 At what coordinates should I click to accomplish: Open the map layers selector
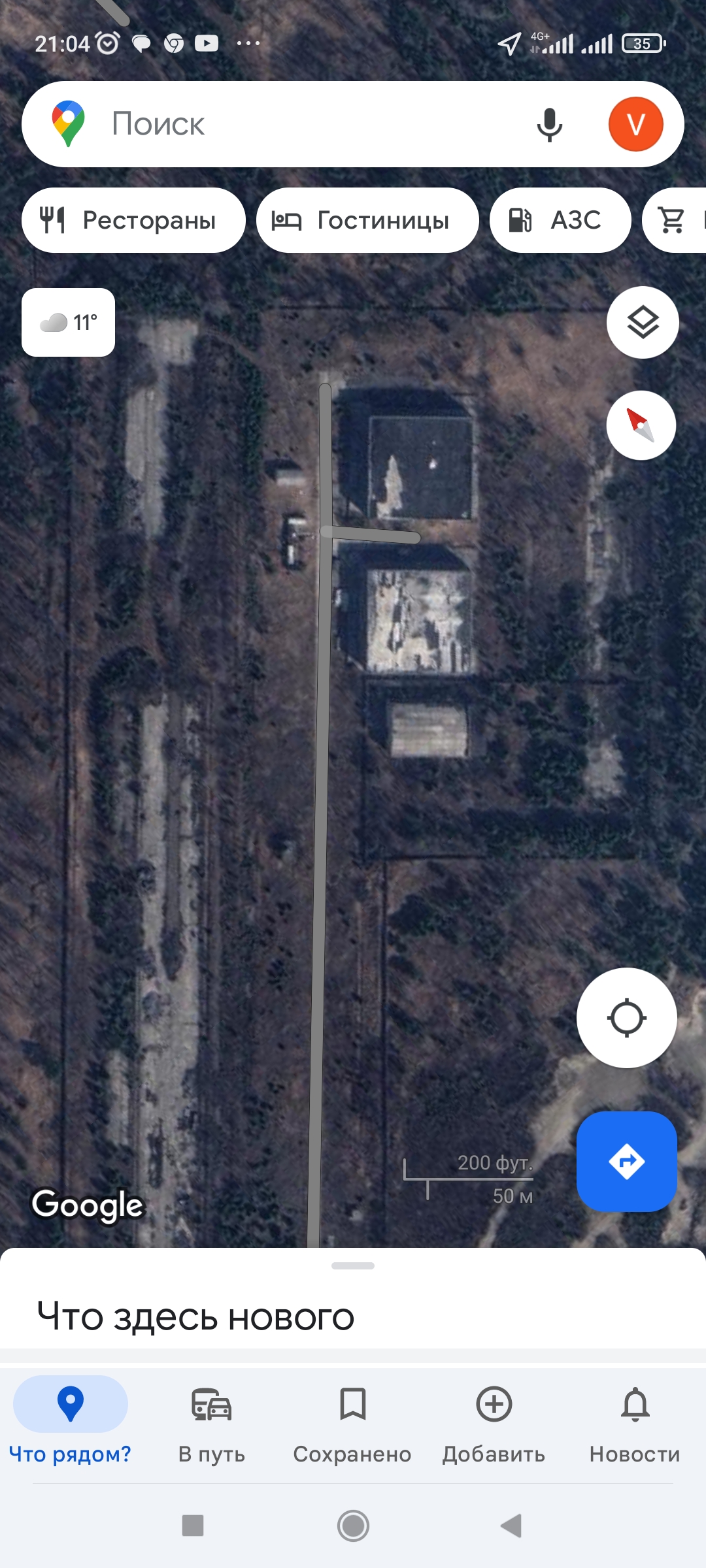[643, 322]
